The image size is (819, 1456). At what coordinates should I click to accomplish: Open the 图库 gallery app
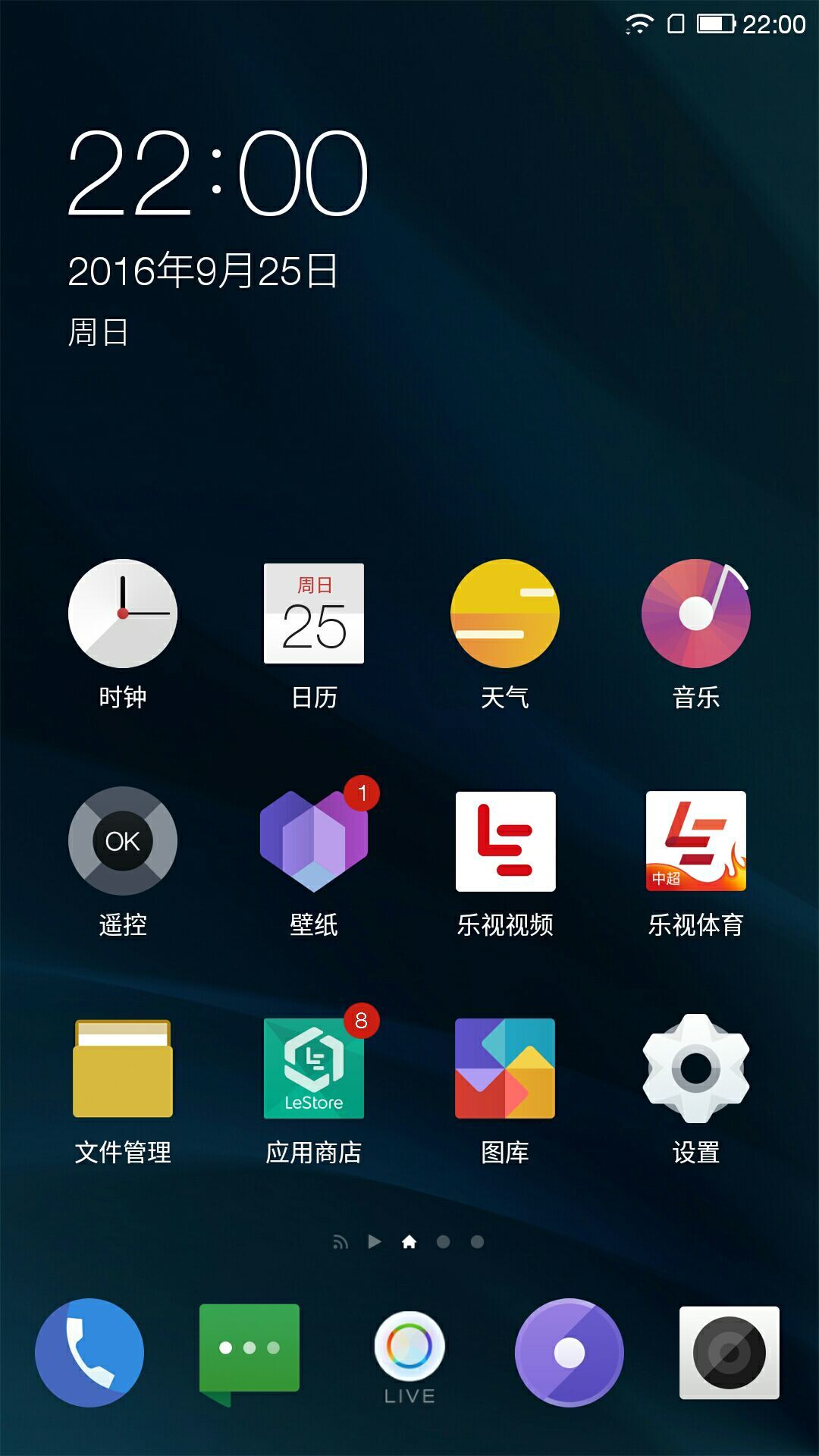[505, 1068]
